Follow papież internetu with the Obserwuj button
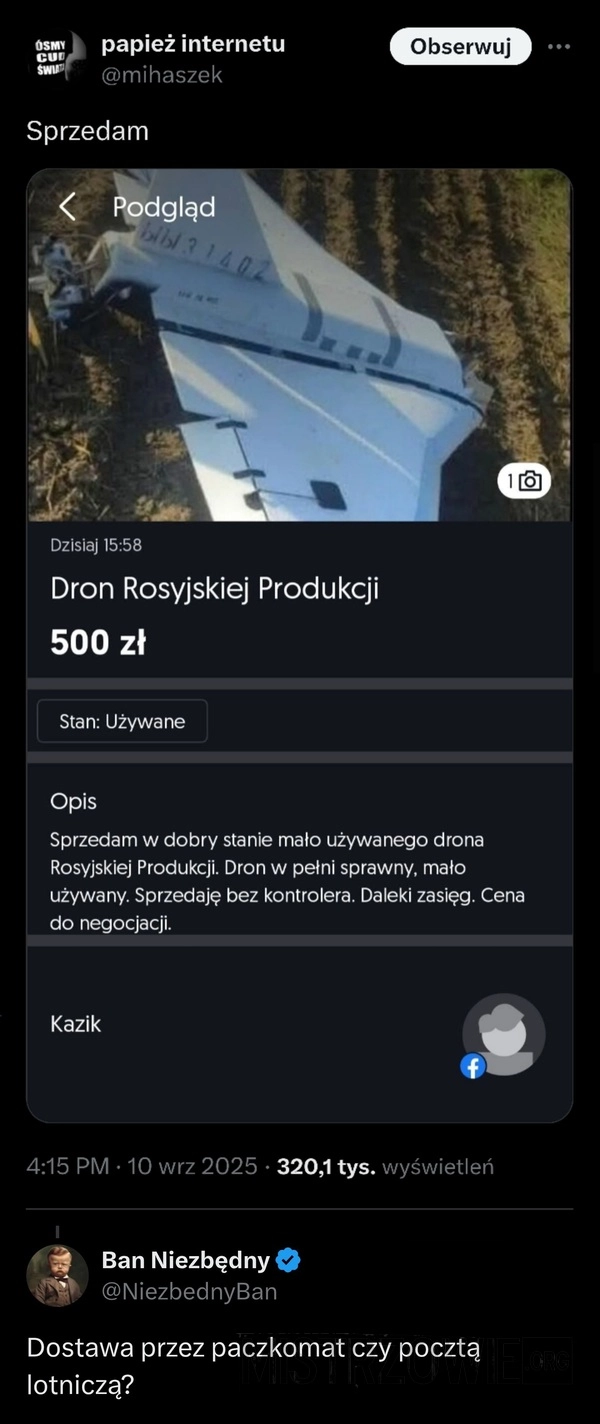This screenshot has height=1424, width=600. tap(460, 46)
